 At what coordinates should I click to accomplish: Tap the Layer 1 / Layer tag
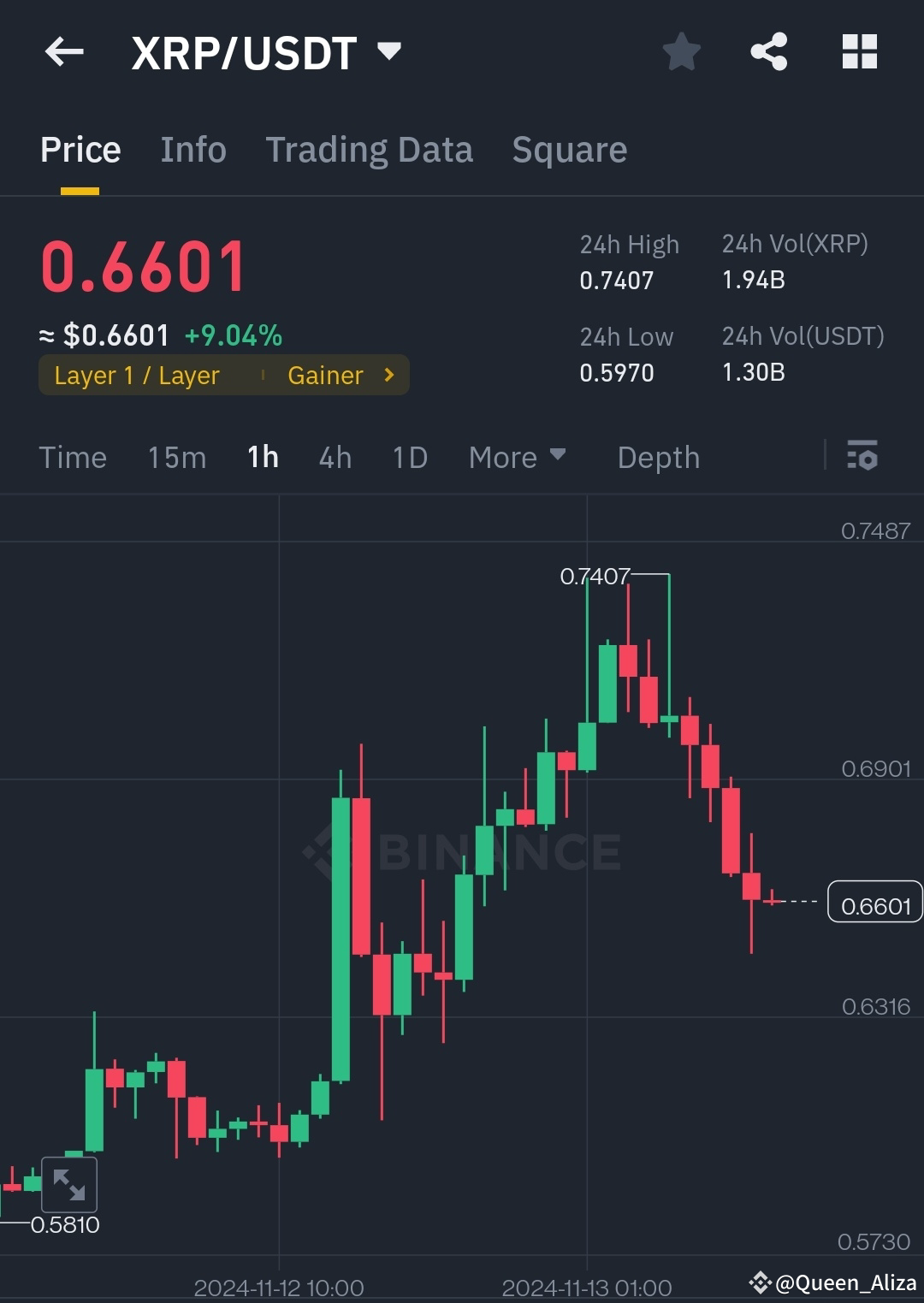(137, 375)
